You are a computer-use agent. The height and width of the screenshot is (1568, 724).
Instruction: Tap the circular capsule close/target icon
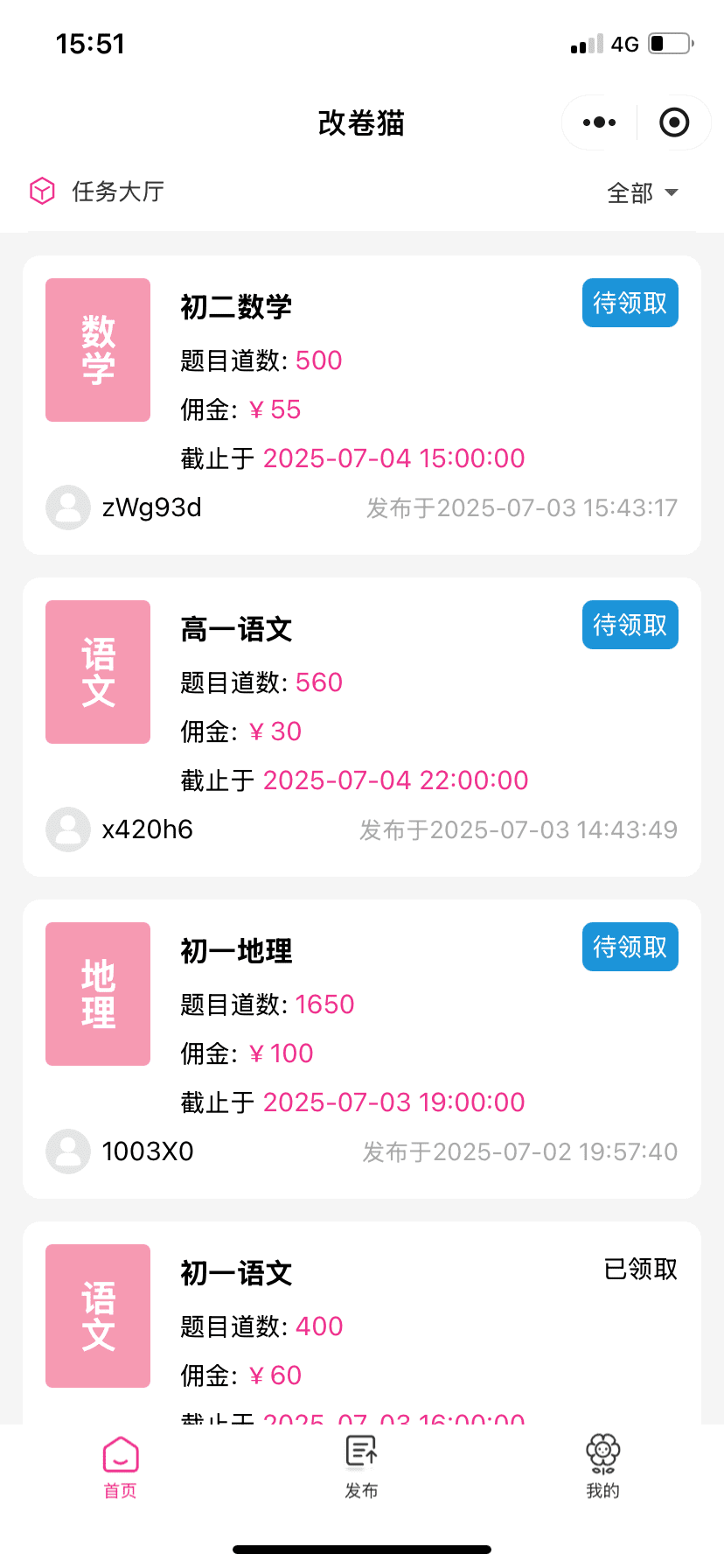[674, 122]
